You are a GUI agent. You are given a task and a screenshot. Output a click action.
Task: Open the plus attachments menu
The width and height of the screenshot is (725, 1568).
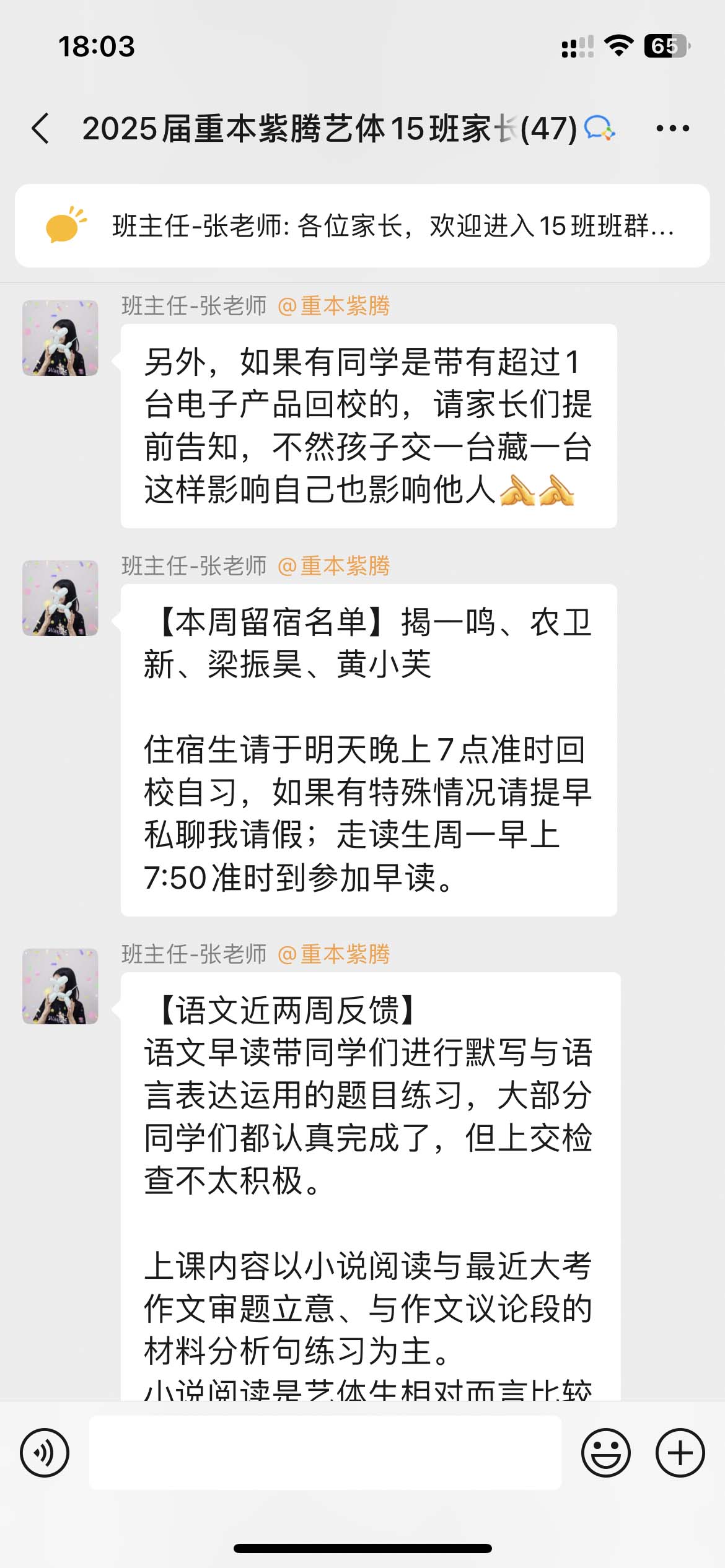pos(680,1453)
